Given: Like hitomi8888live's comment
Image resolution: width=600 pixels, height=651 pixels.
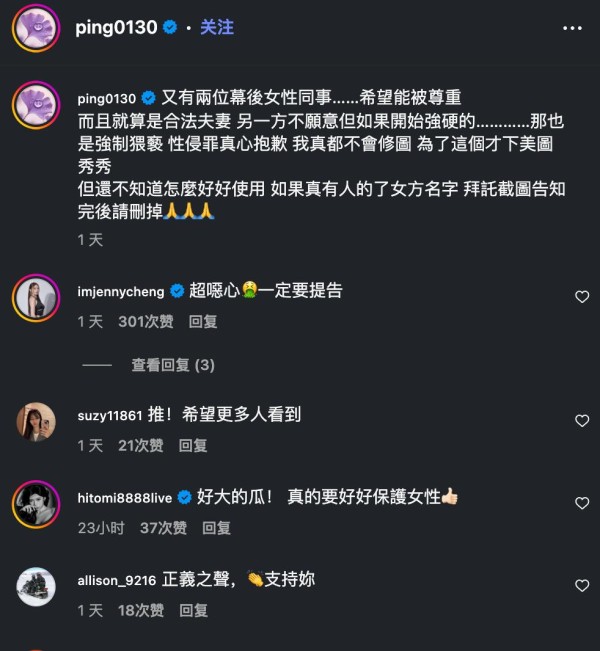Looking at the screenshot, I should [581, 503].
